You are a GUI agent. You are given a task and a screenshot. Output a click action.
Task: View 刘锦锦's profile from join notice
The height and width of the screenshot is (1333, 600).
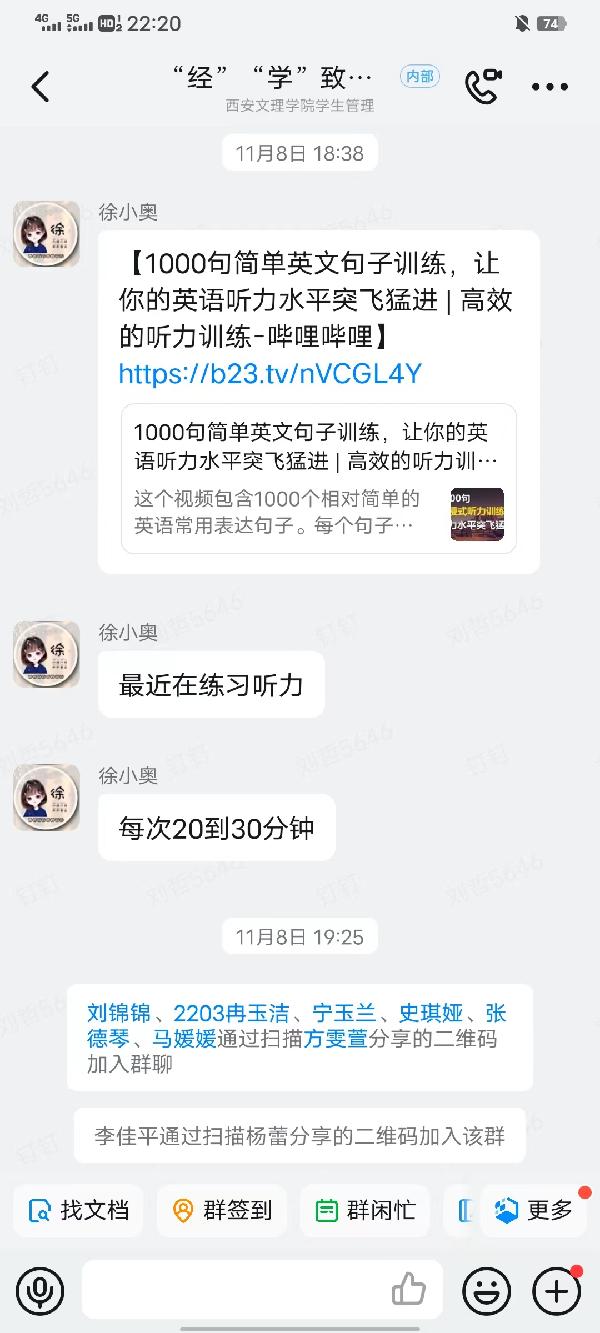pyautogui.click(x=118, y=1012)
